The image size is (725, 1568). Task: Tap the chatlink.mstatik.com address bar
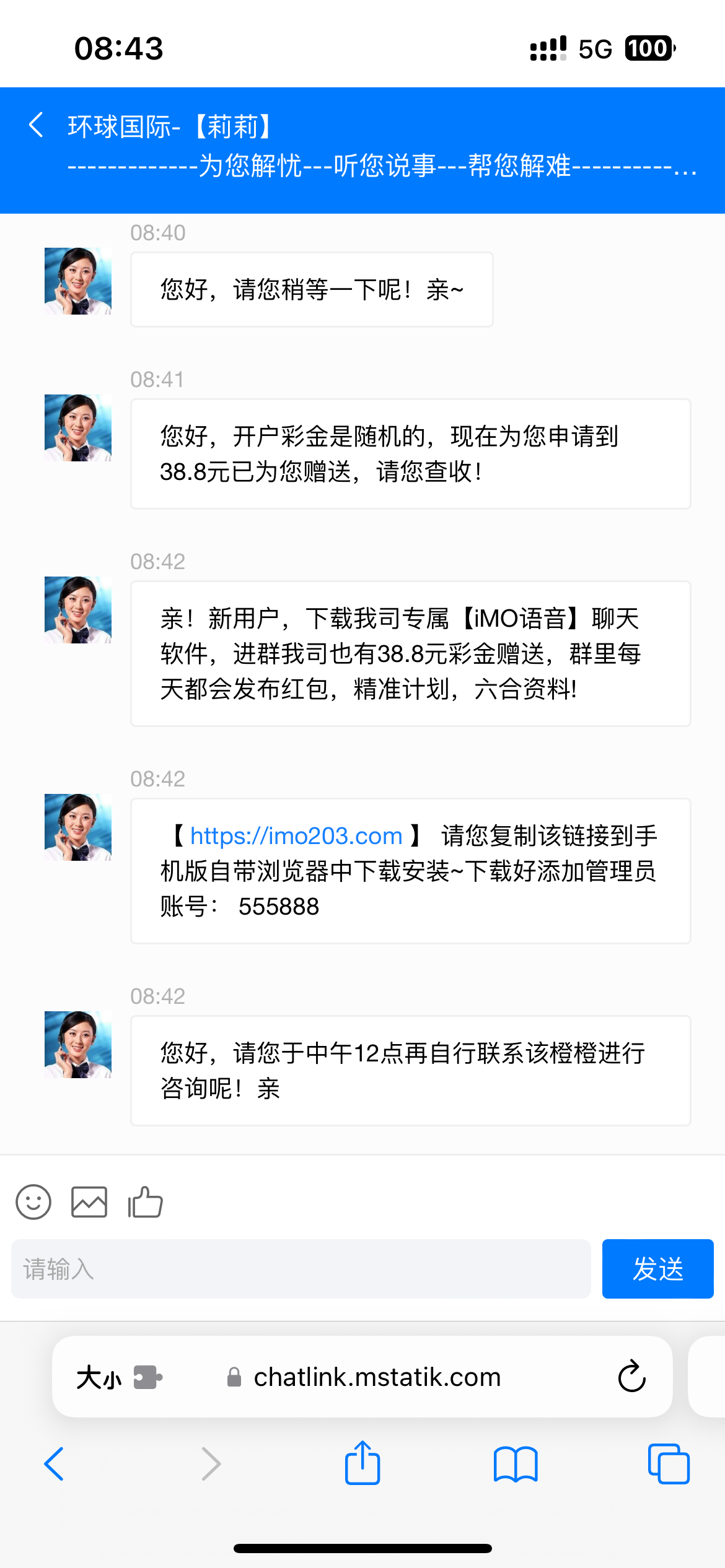coord(377,1377)
